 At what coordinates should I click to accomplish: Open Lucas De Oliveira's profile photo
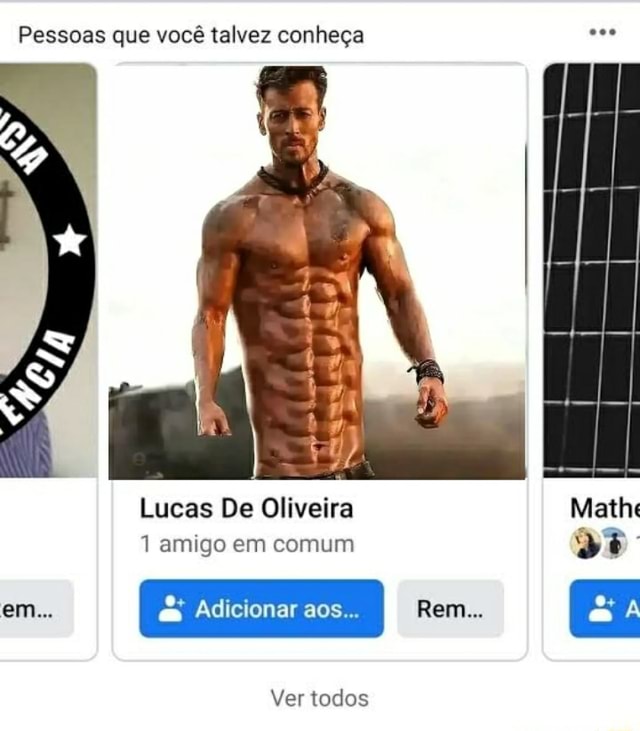pos(318,272)
